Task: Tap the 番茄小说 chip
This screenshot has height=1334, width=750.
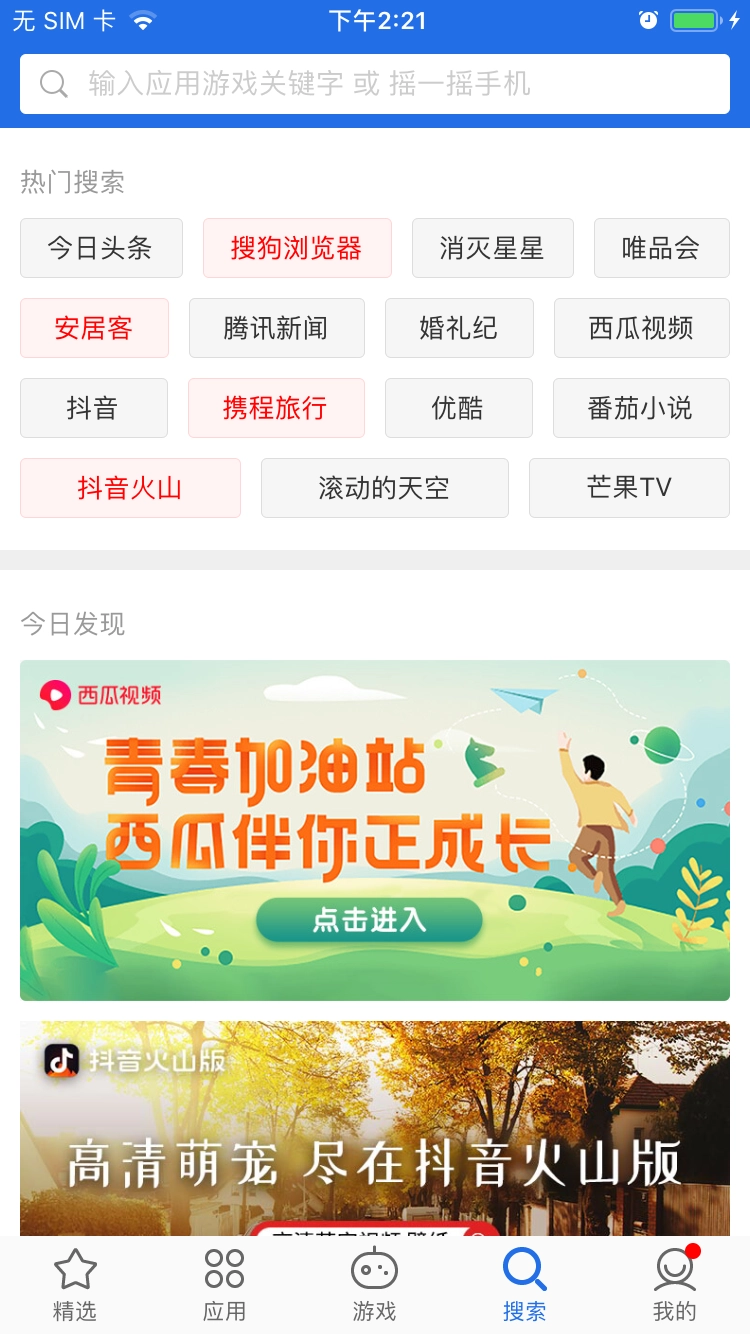Action: 641,408
